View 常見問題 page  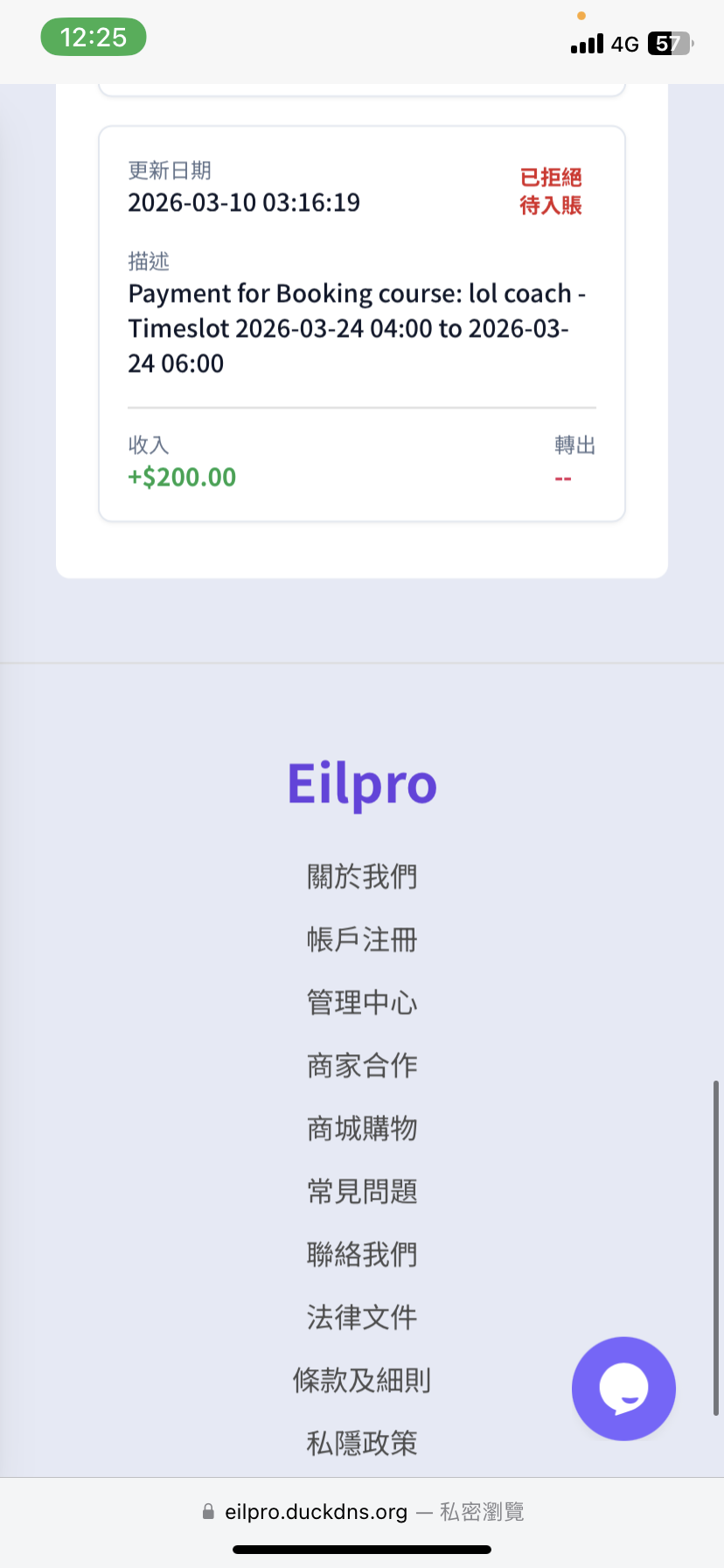pos(362,1192)
